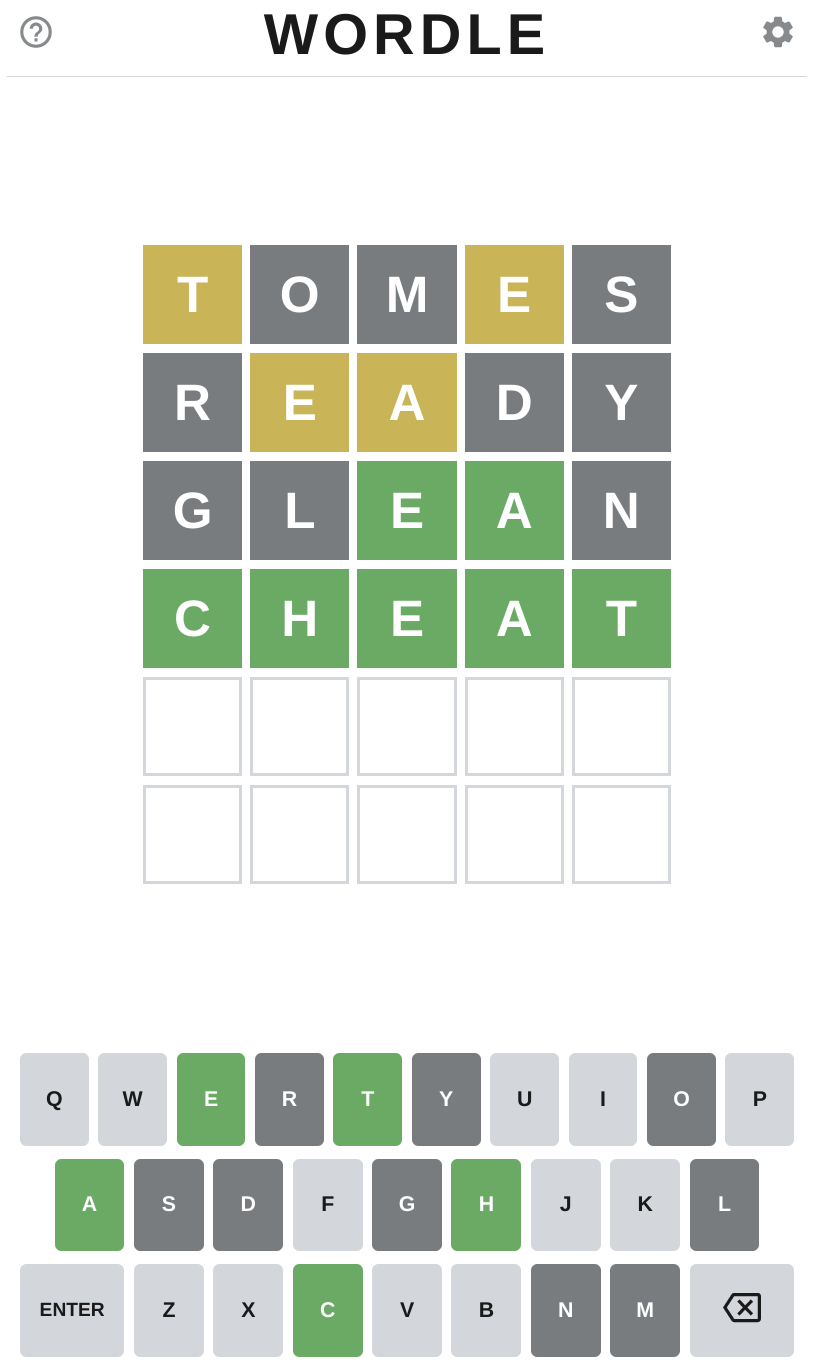820x1370 pixels.
Task: Tap the ENTER key
Action: [x=72, y=1310]
